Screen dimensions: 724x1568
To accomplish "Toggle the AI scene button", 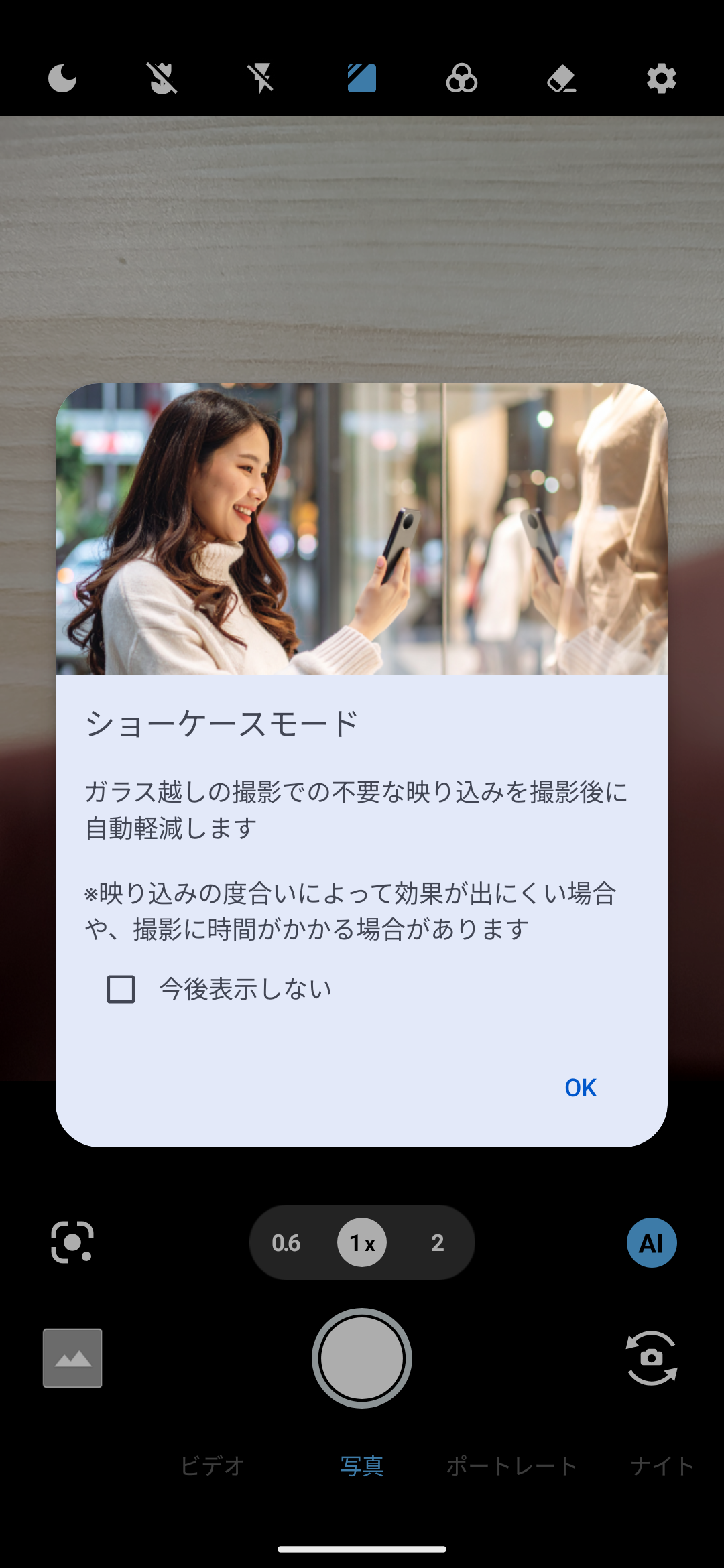I will 651,1243.
